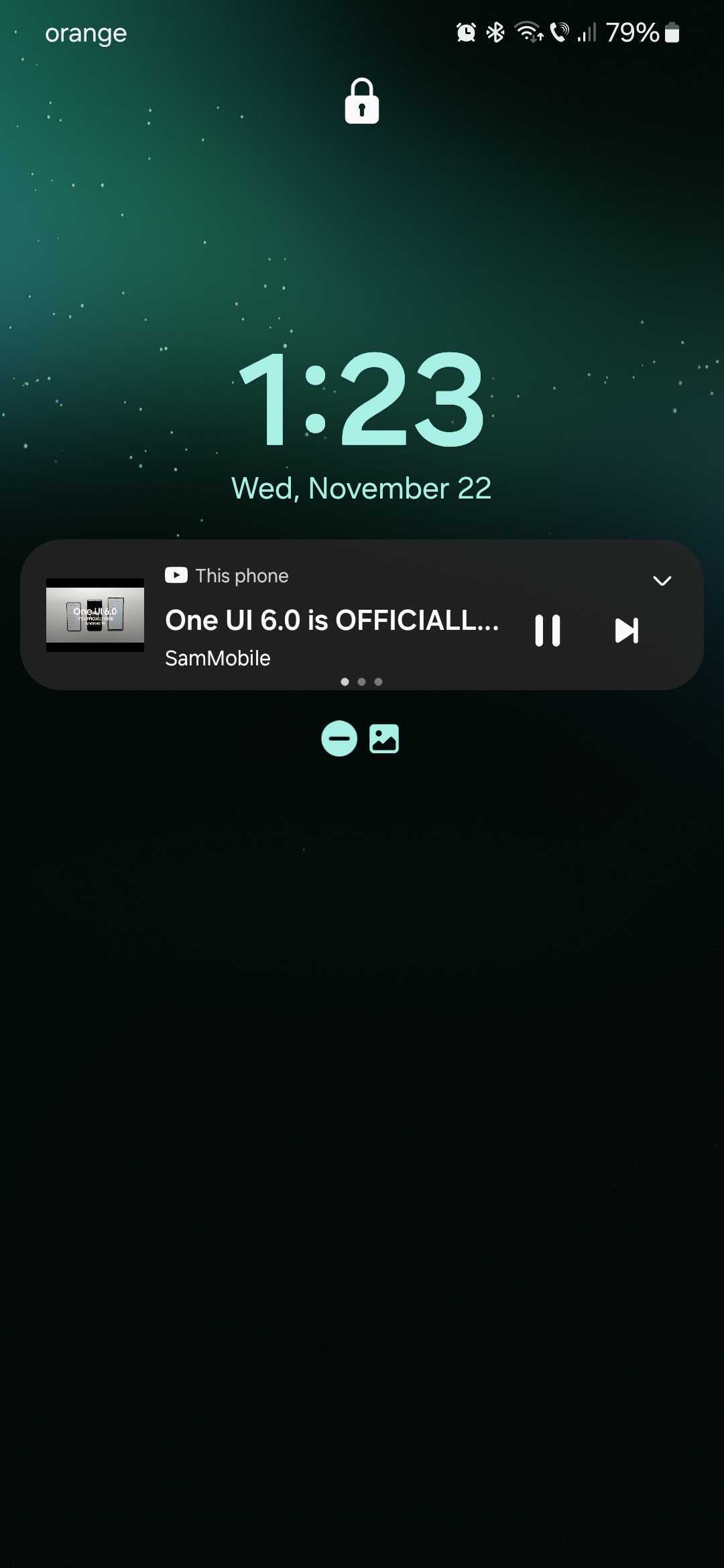Expand the media player card chevron
This screenshot has width=724, height=1568.
click(x=662, y=581)
